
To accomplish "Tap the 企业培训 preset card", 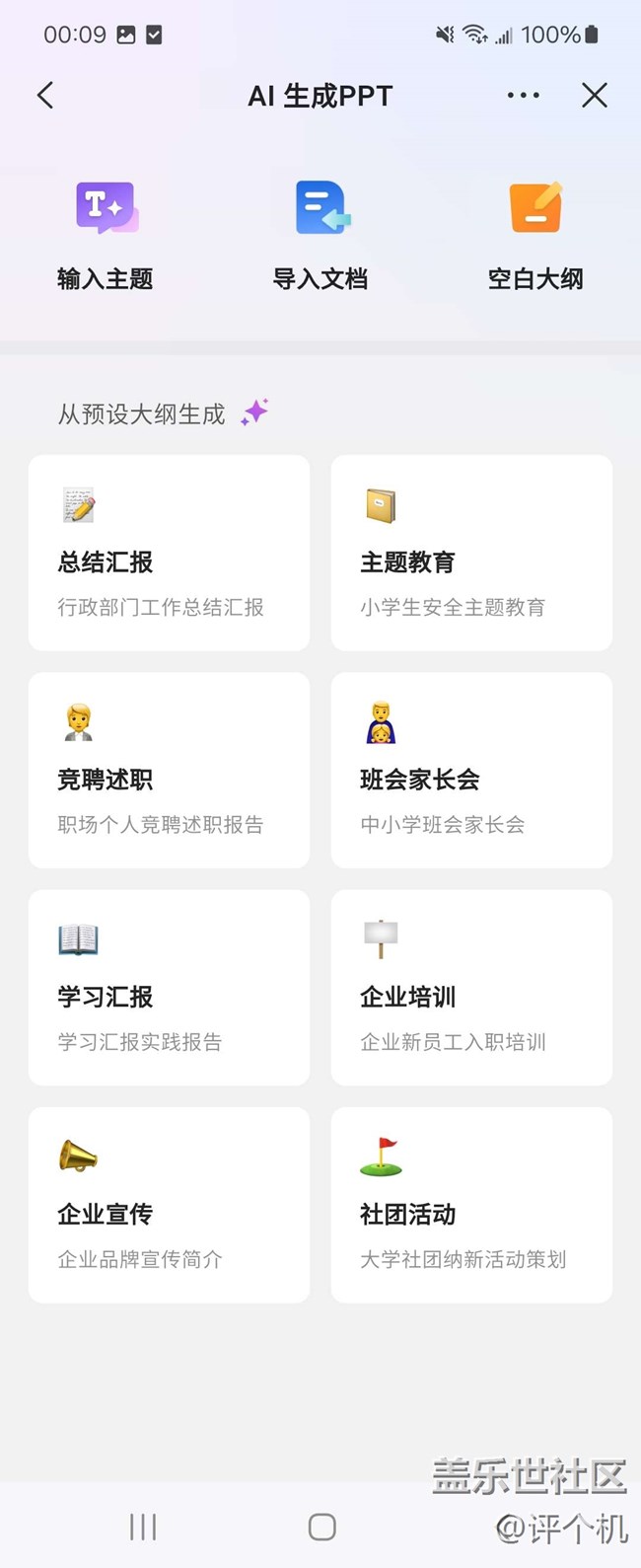I will (471, 987).
